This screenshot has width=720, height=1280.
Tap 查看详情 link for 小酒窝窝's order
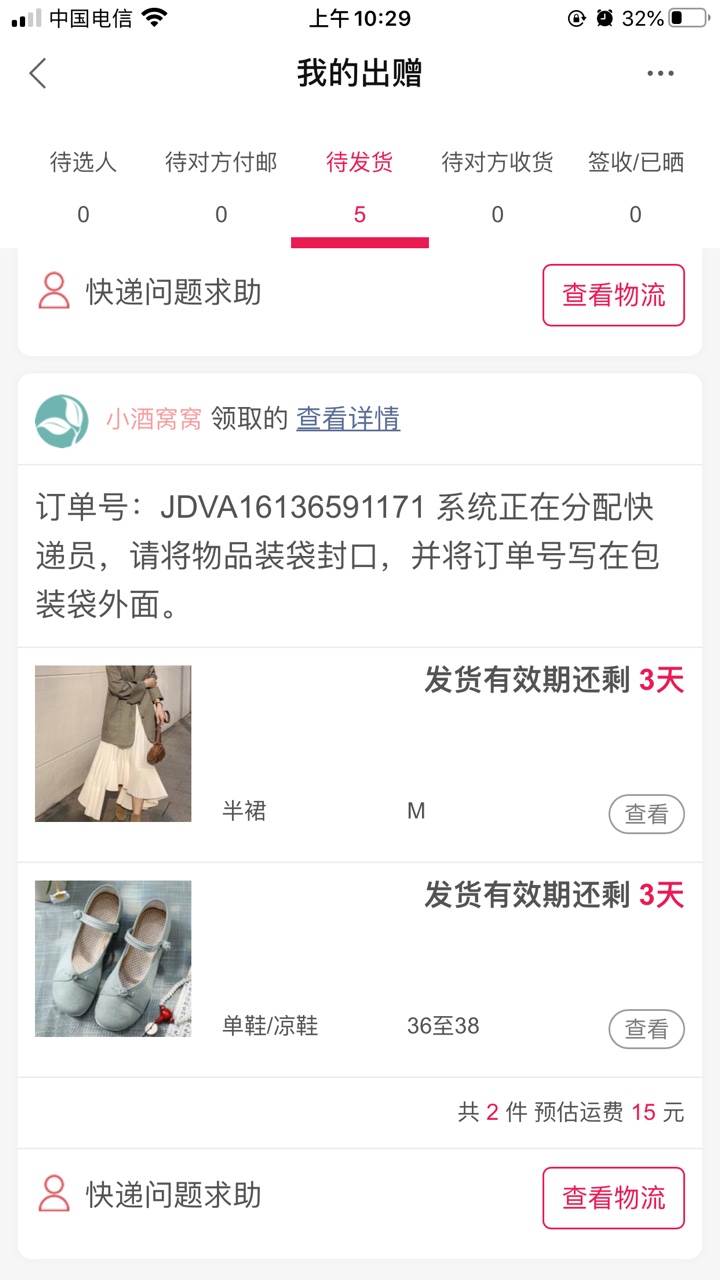tap(348, 419)
